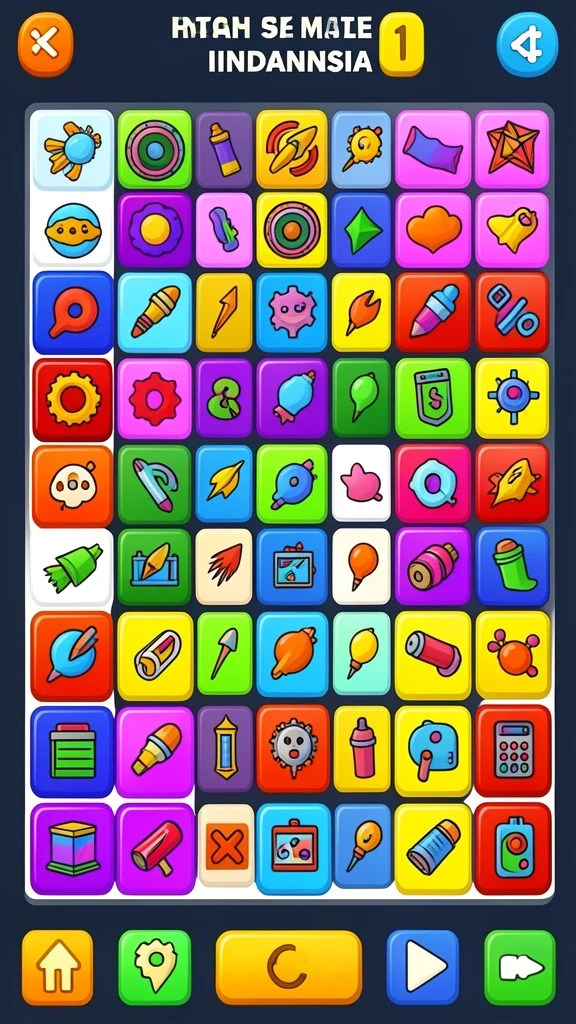
Task: Tap the blue sound button at top right
Action: click(x=527, y=44)
